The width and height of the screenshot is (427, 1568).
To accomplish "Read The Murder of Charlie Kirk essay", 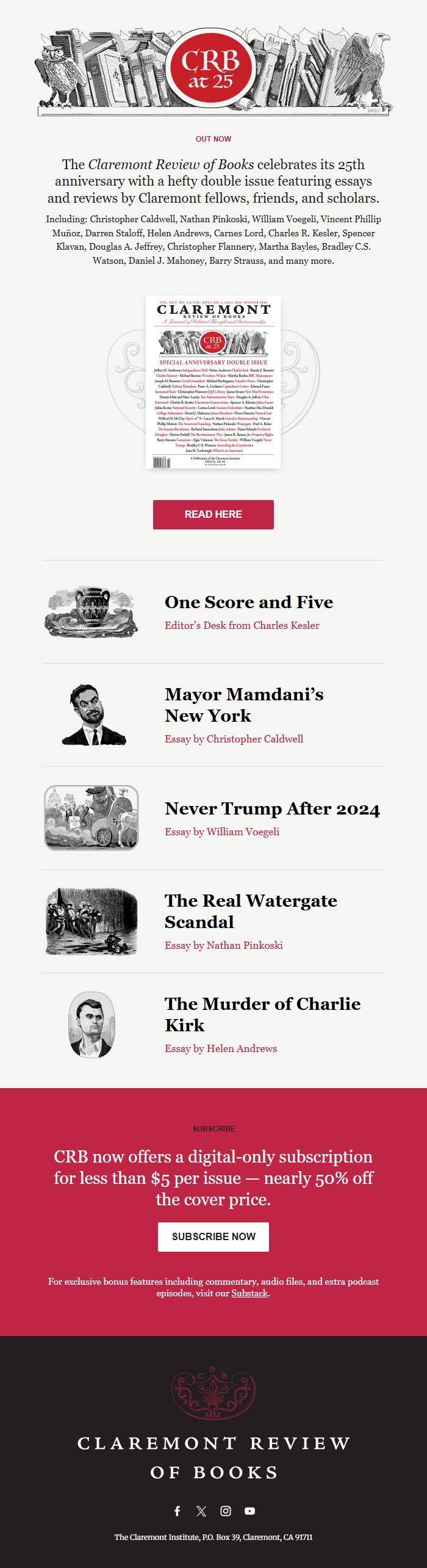I will (x=262, y=1014).
